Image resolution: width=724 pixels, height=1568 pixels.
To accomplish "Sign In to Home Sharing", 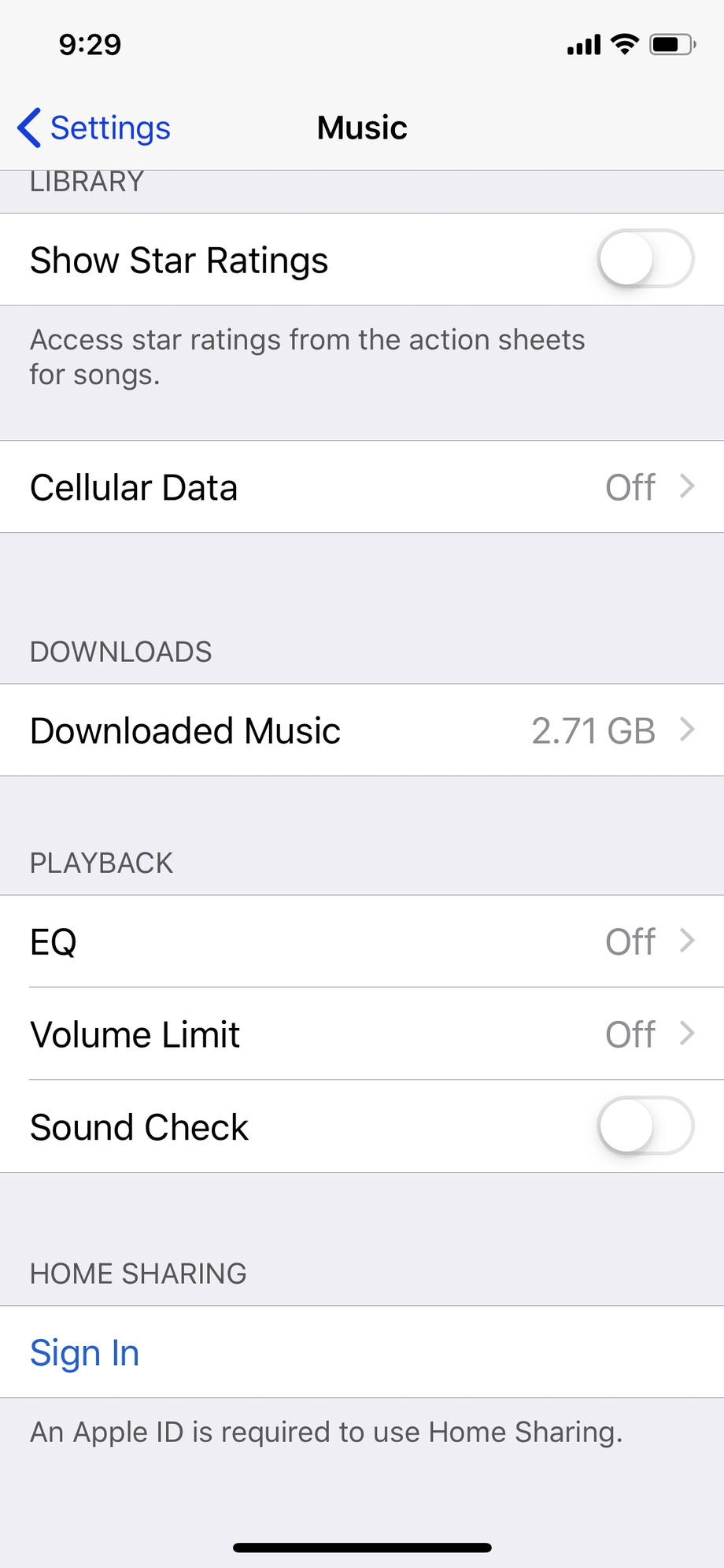I will pos(85,1352).
